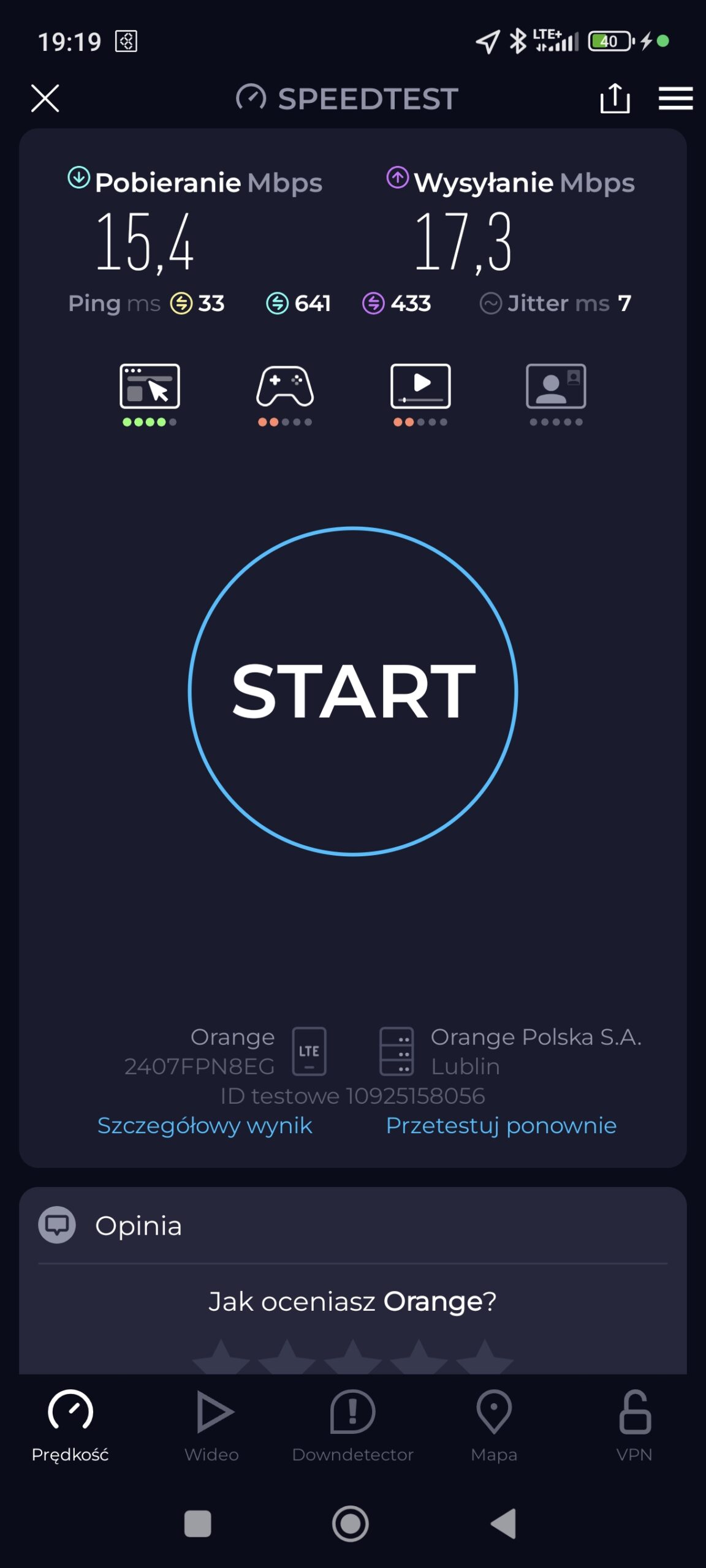Tap the START button to run test
The width and height of the screenshot is (706, 1568).
click(353, 691)
